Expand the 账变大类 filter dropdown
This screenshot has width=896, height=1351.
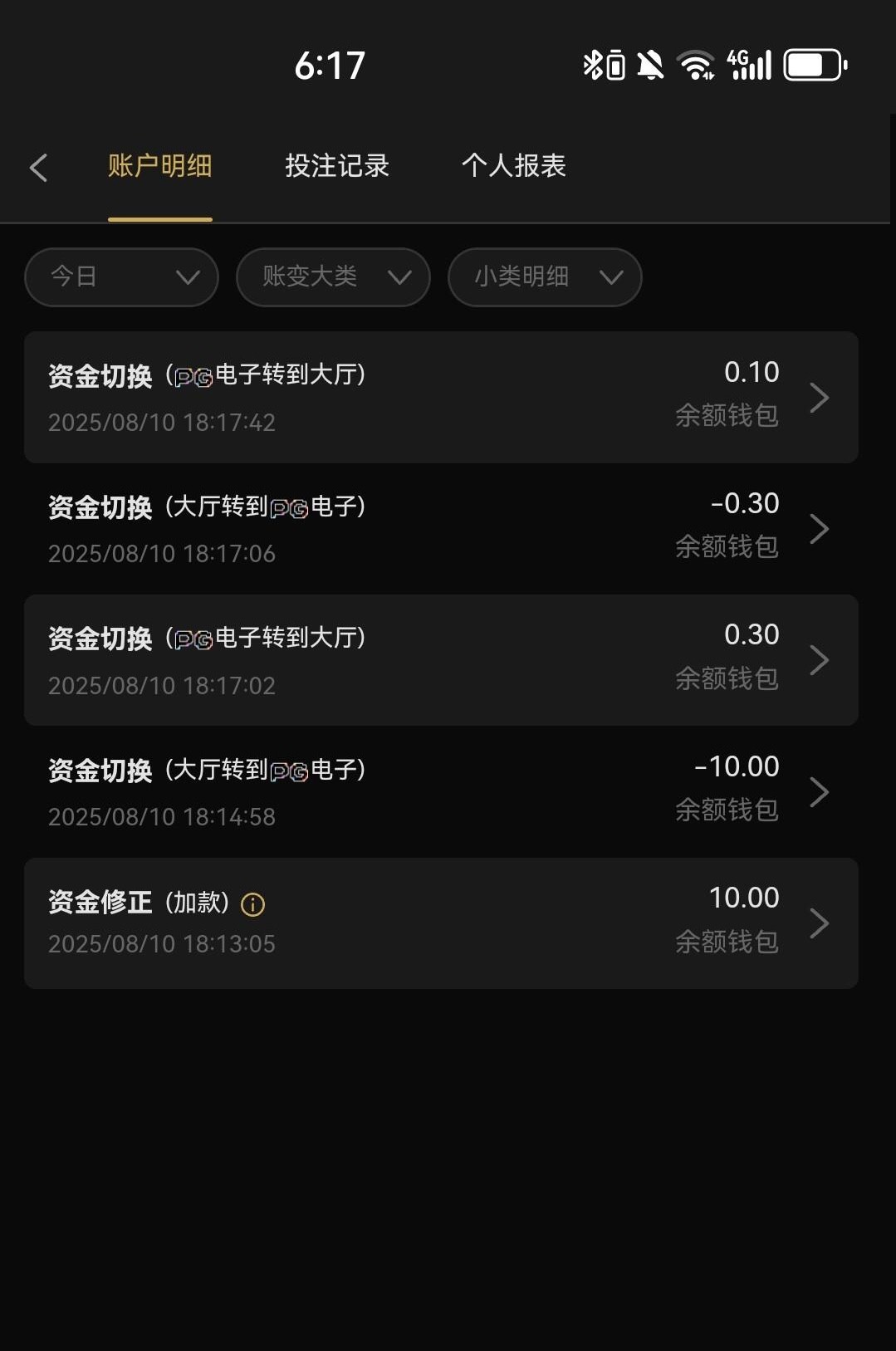click(333, 277)
